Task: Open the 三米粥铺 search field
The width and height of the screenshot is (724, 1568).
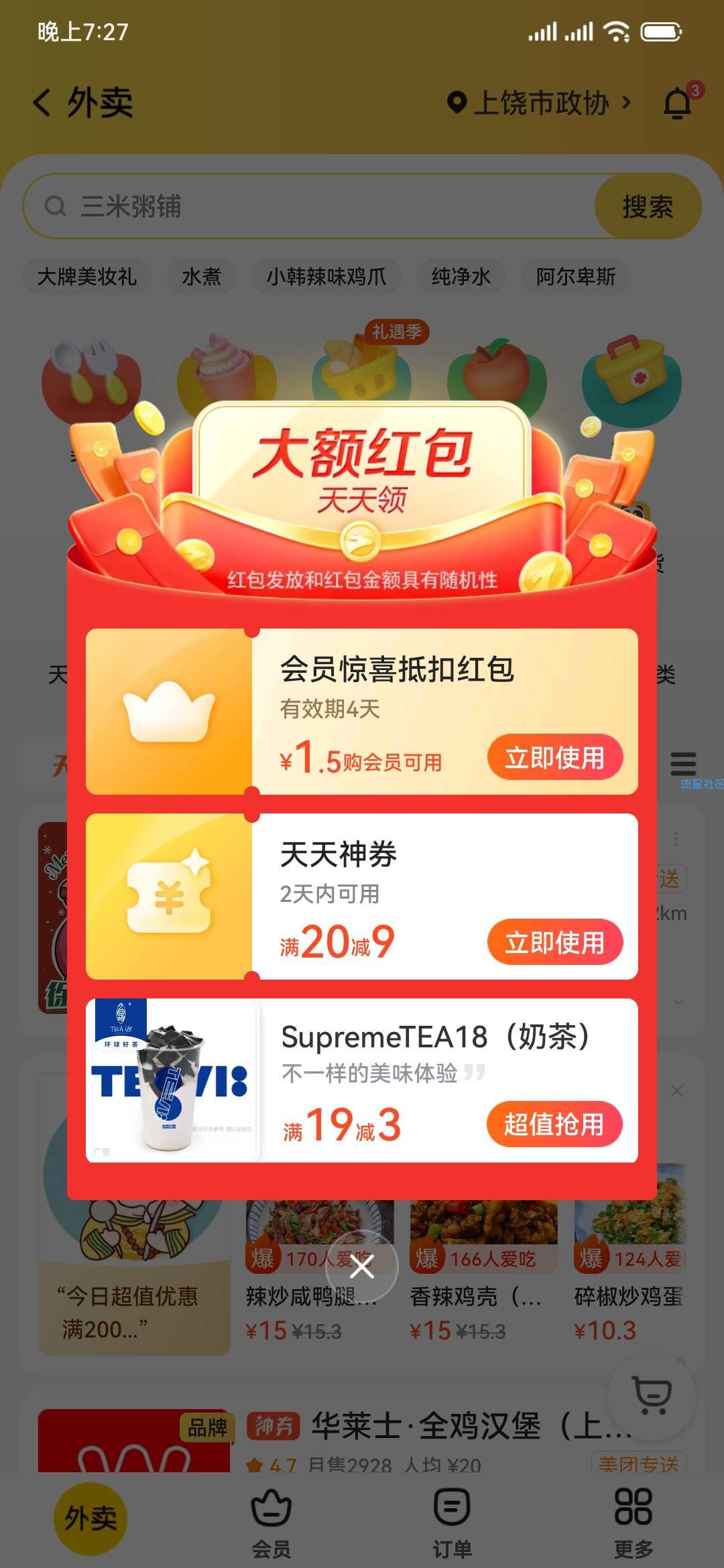Action: (308, 206)
